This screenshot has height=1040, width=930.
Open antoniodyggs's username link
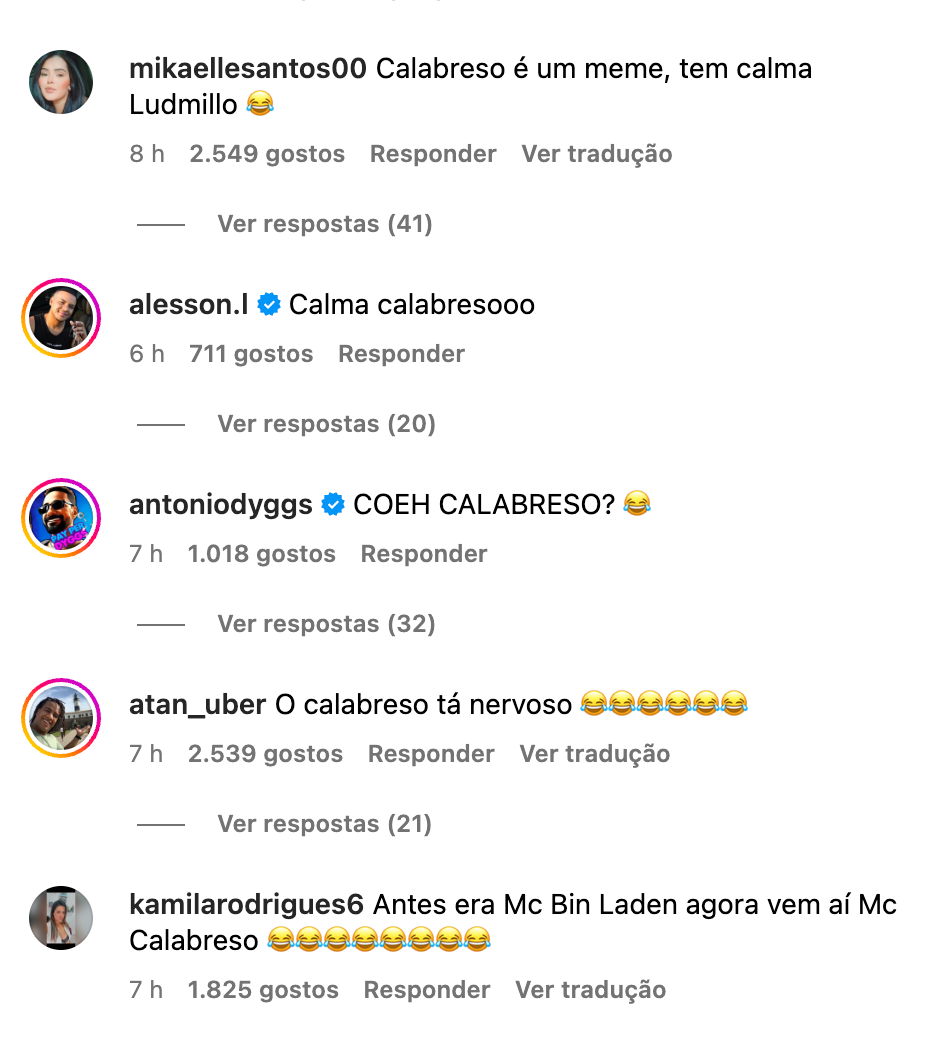click(221, 505)
